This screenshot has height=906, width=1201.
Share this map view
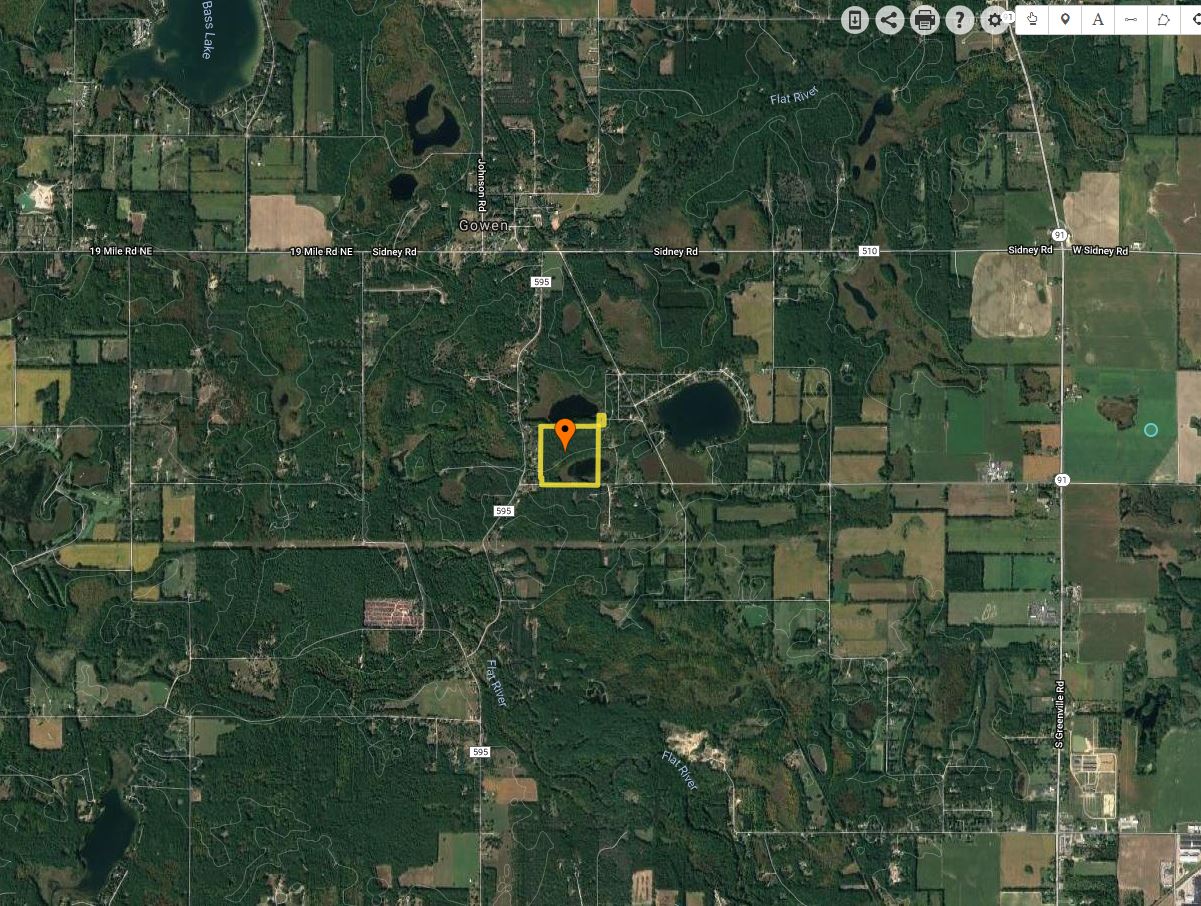coord(890,20)
